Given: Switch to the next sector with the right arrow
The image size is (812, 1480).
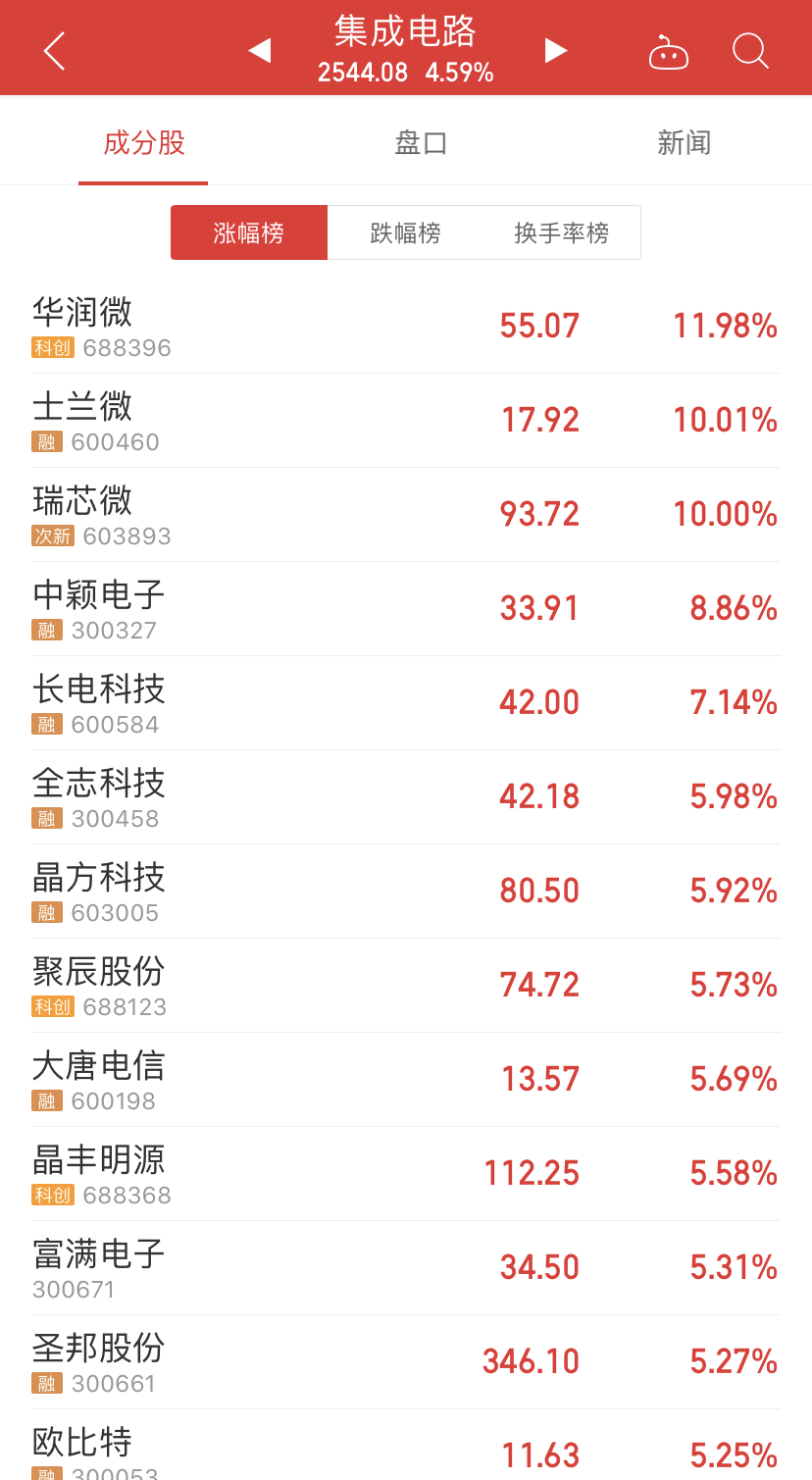Looking at the screenshot, I should [x=556, y=49].
